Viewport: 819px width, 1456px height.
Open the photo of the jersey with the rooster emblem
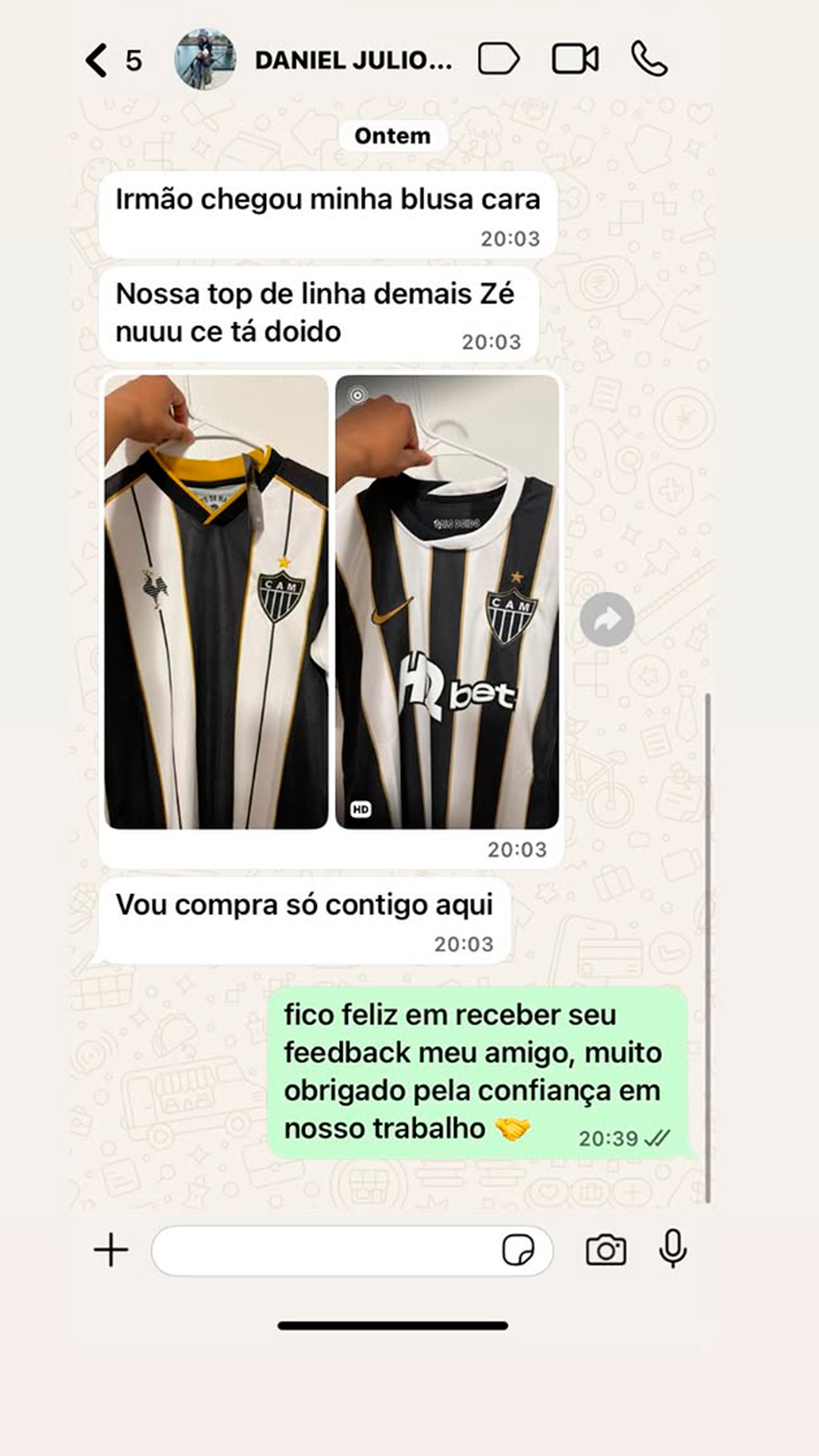pyautogui.click(x=216, y=601)
